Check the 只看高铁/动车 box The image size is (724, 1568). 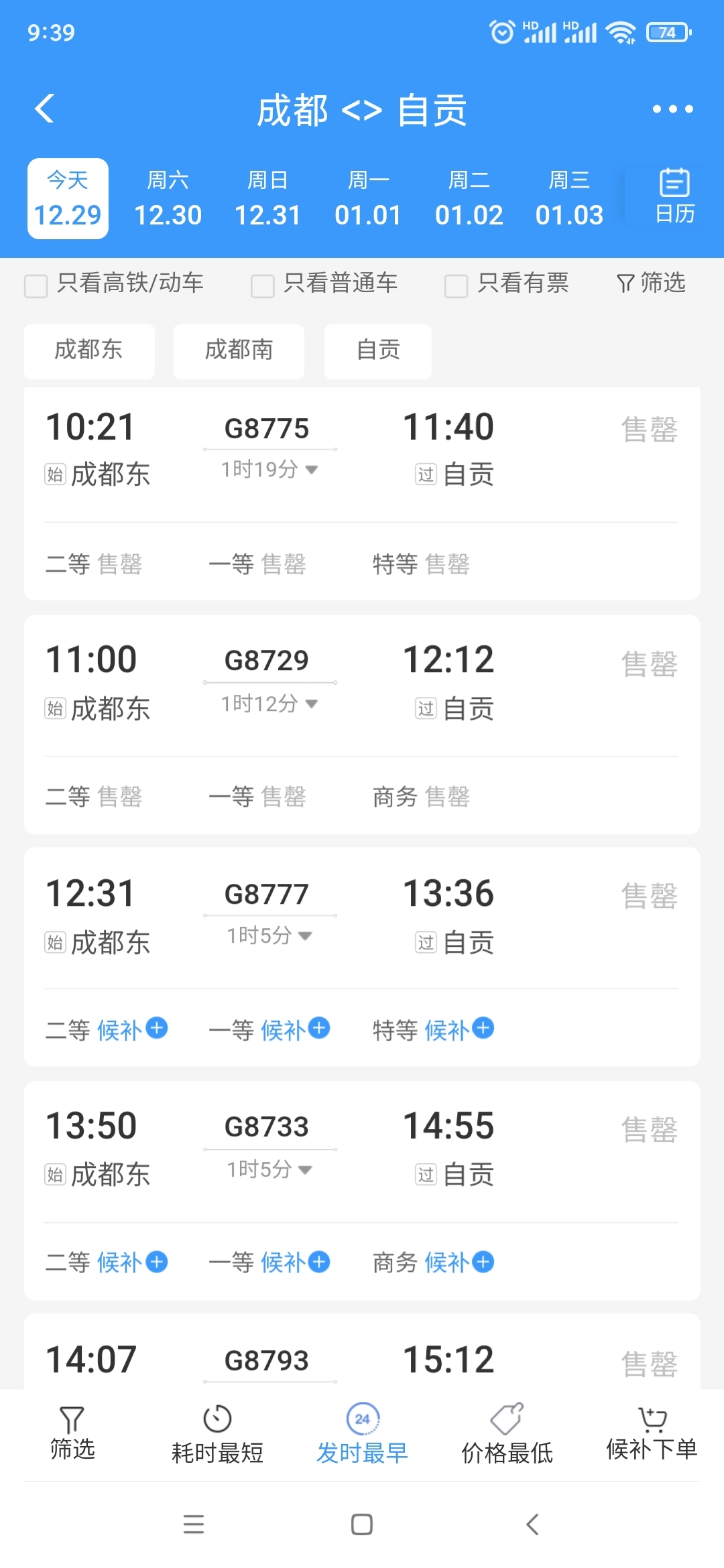[x=36, y=285]
